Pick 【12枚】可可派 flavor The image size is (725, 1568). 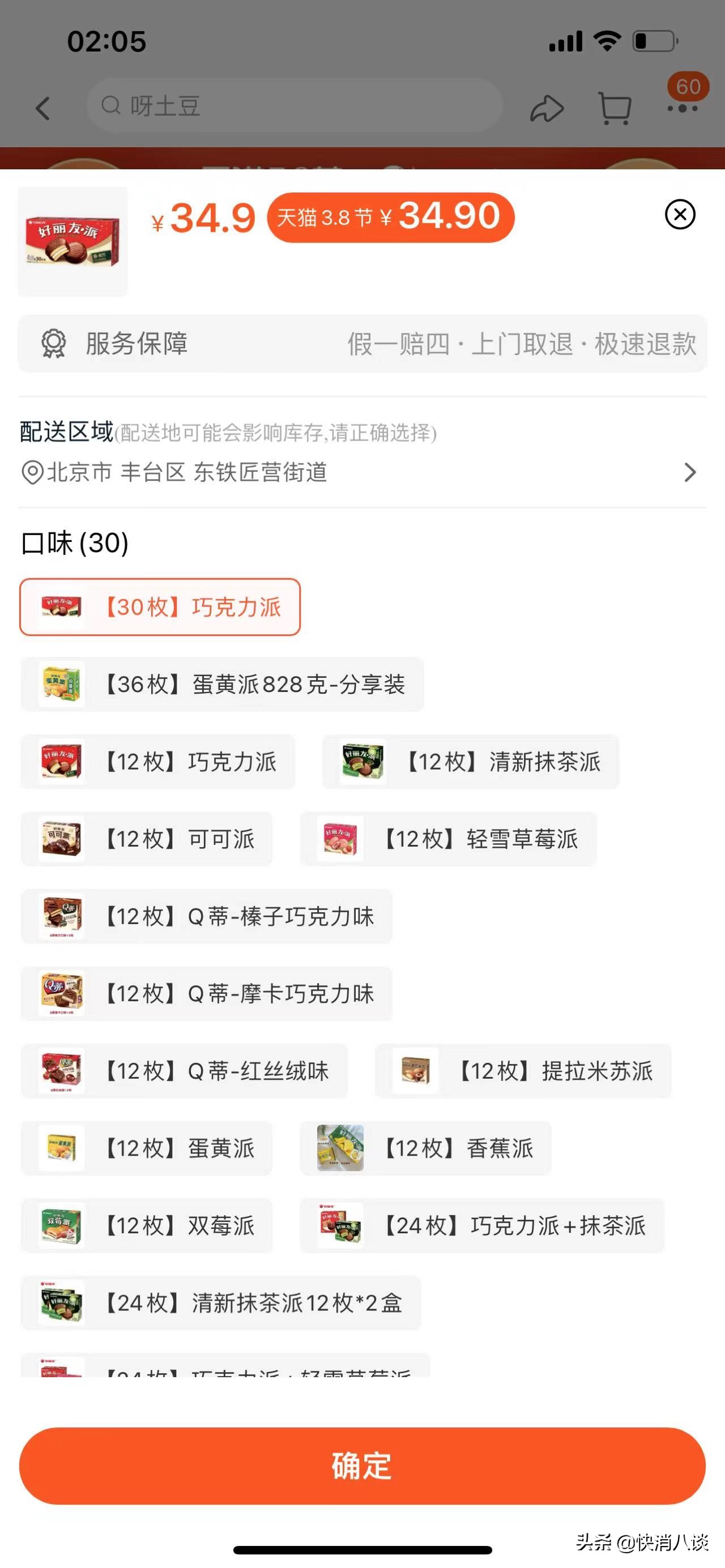147,839
